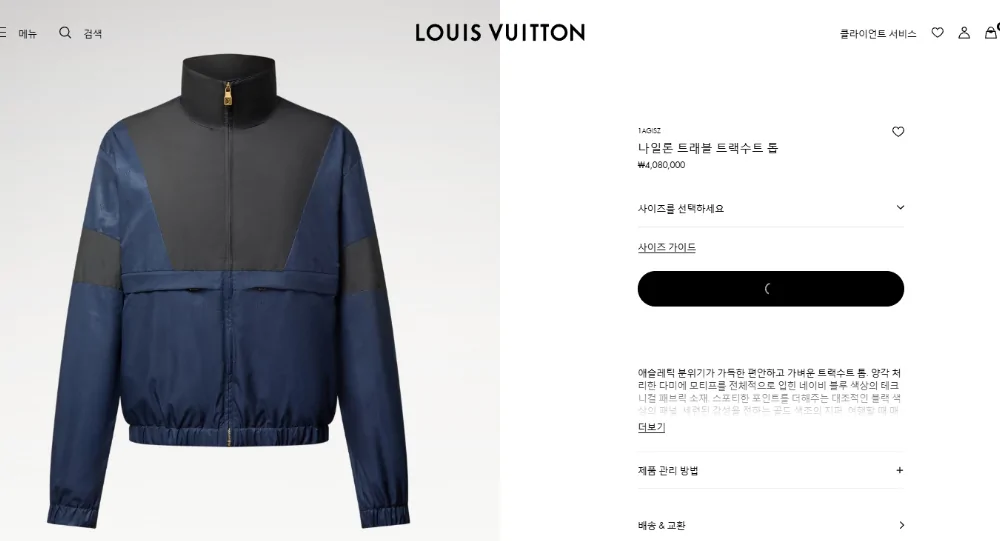
Task: Open 검색 search
Action: coord(80,33)
